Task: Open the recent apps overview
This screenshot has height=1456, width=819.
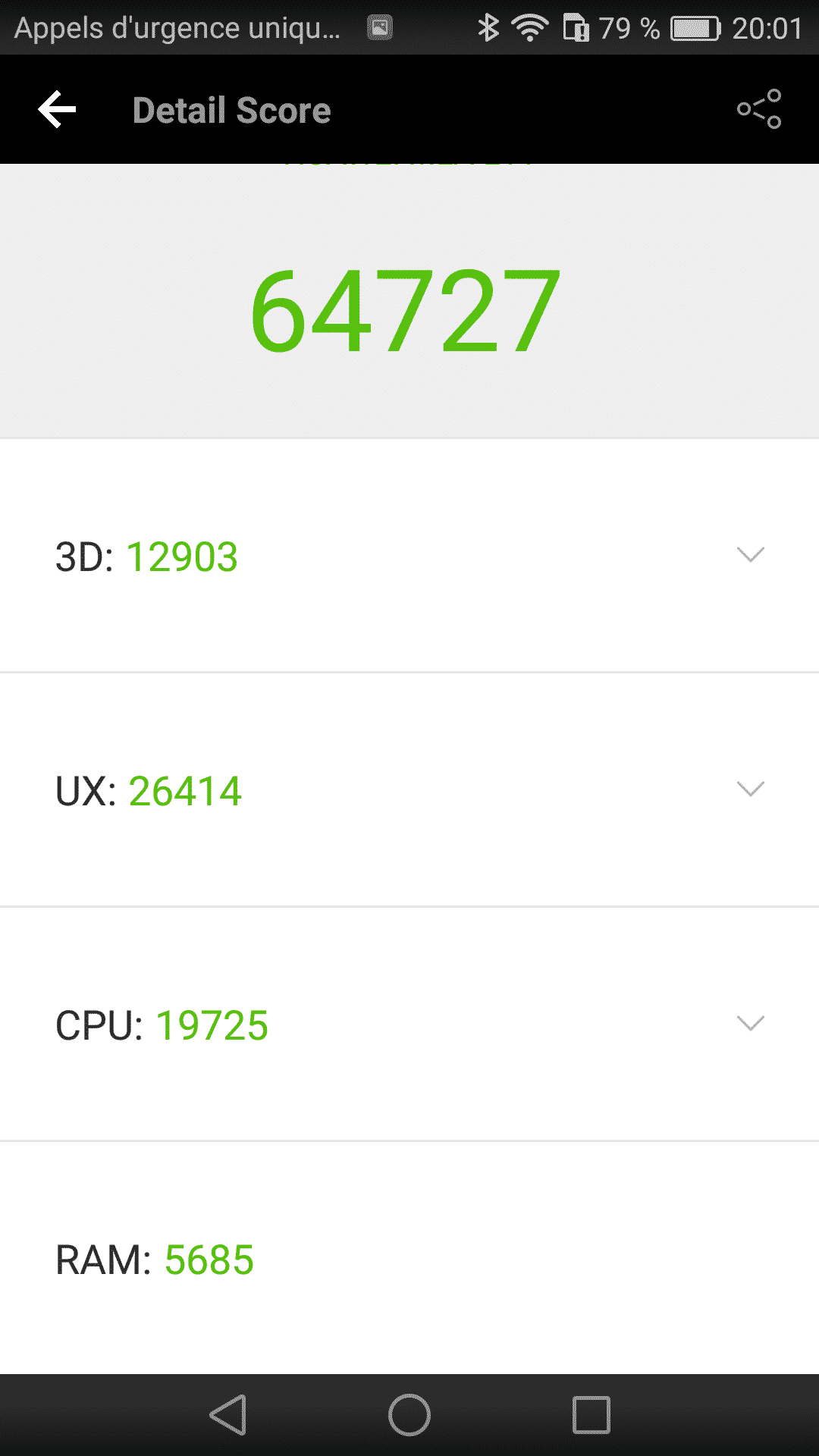Action: click(x=591, y=1415)
